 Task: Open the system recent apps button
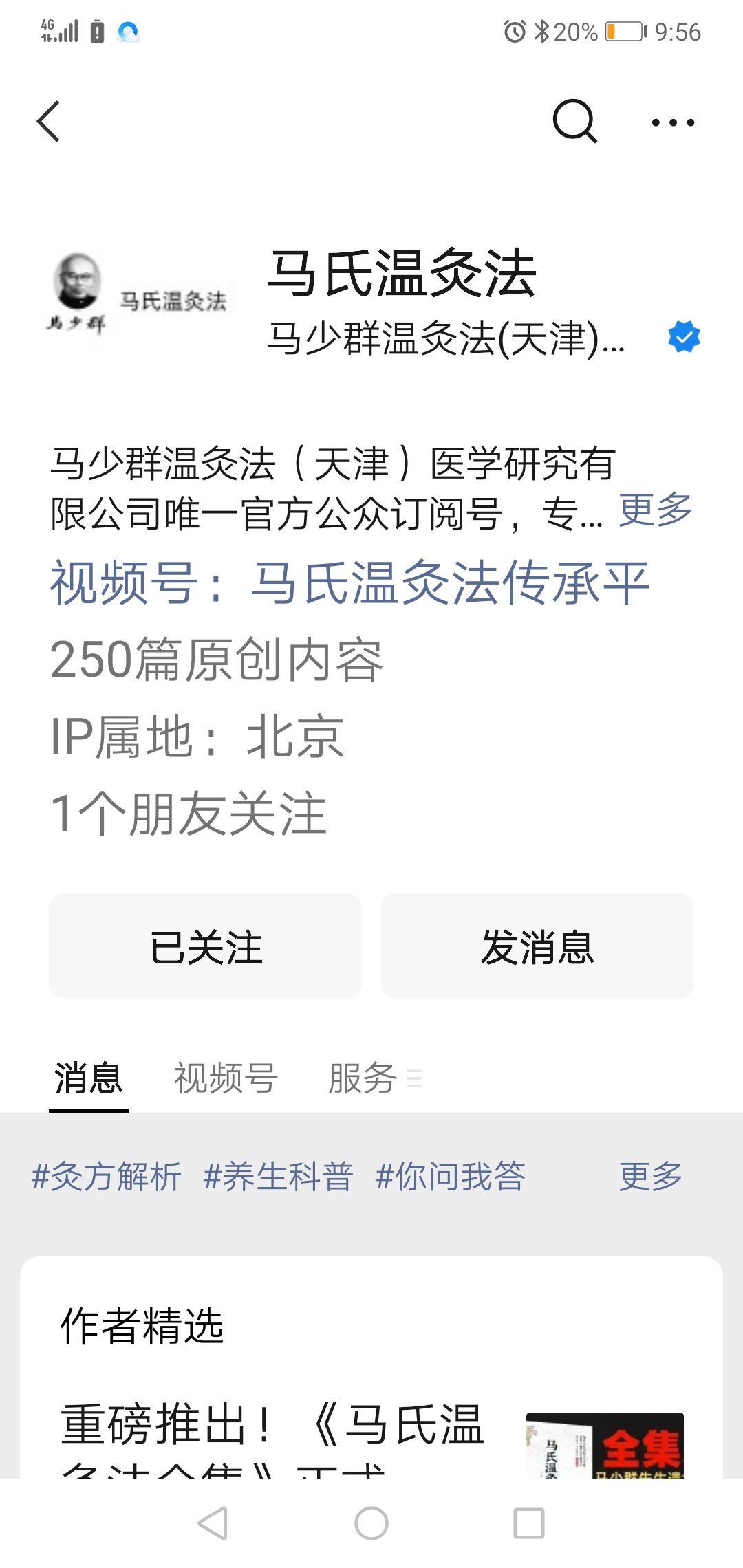(529, 1523)
